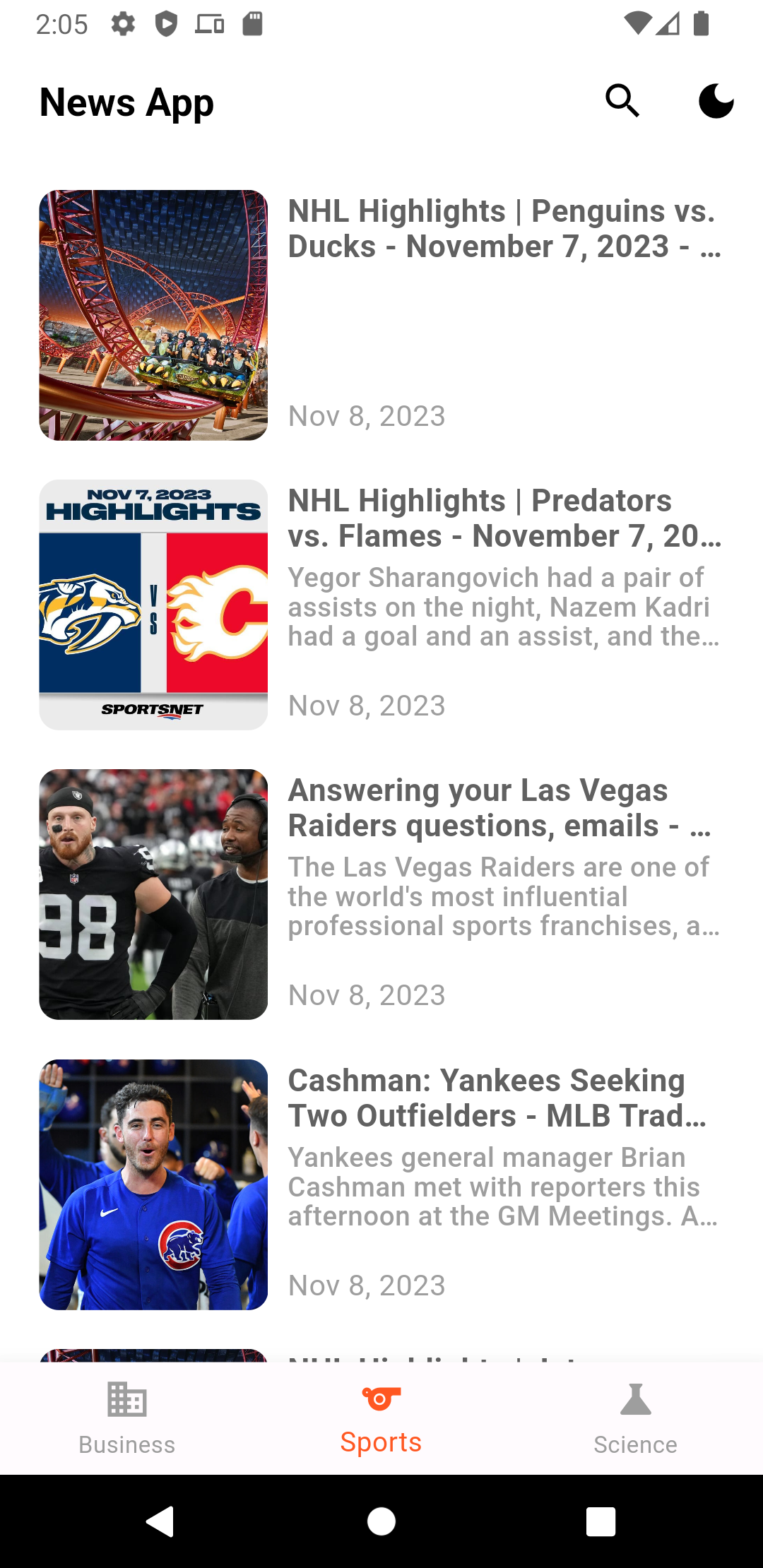This screenshot has height=1568, width=763.
Task: Open the Predators vs. Flames highlights article
Action: click(503, 519)
